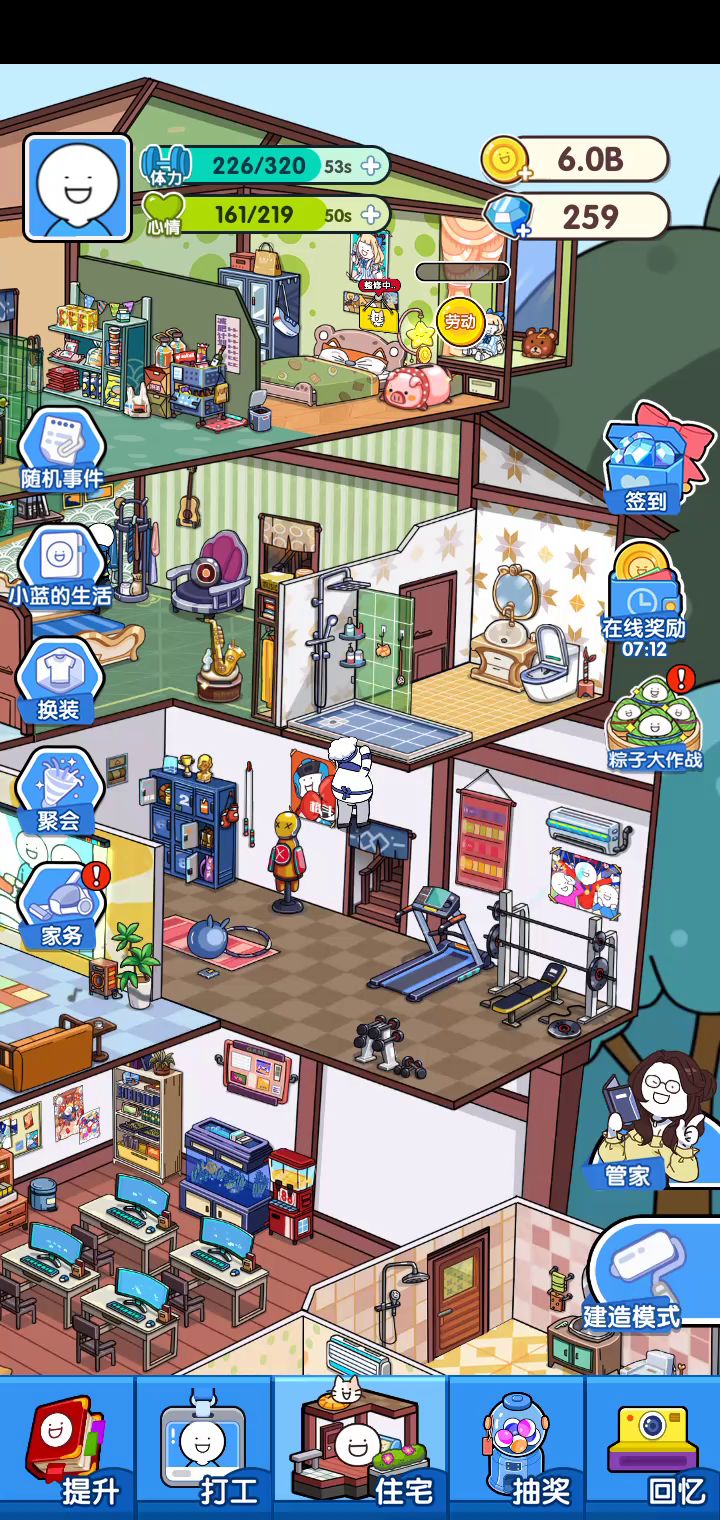
Task: Switch to the 回忆 memories tab
Action: pyautogui.click(x=655, y=1450)
